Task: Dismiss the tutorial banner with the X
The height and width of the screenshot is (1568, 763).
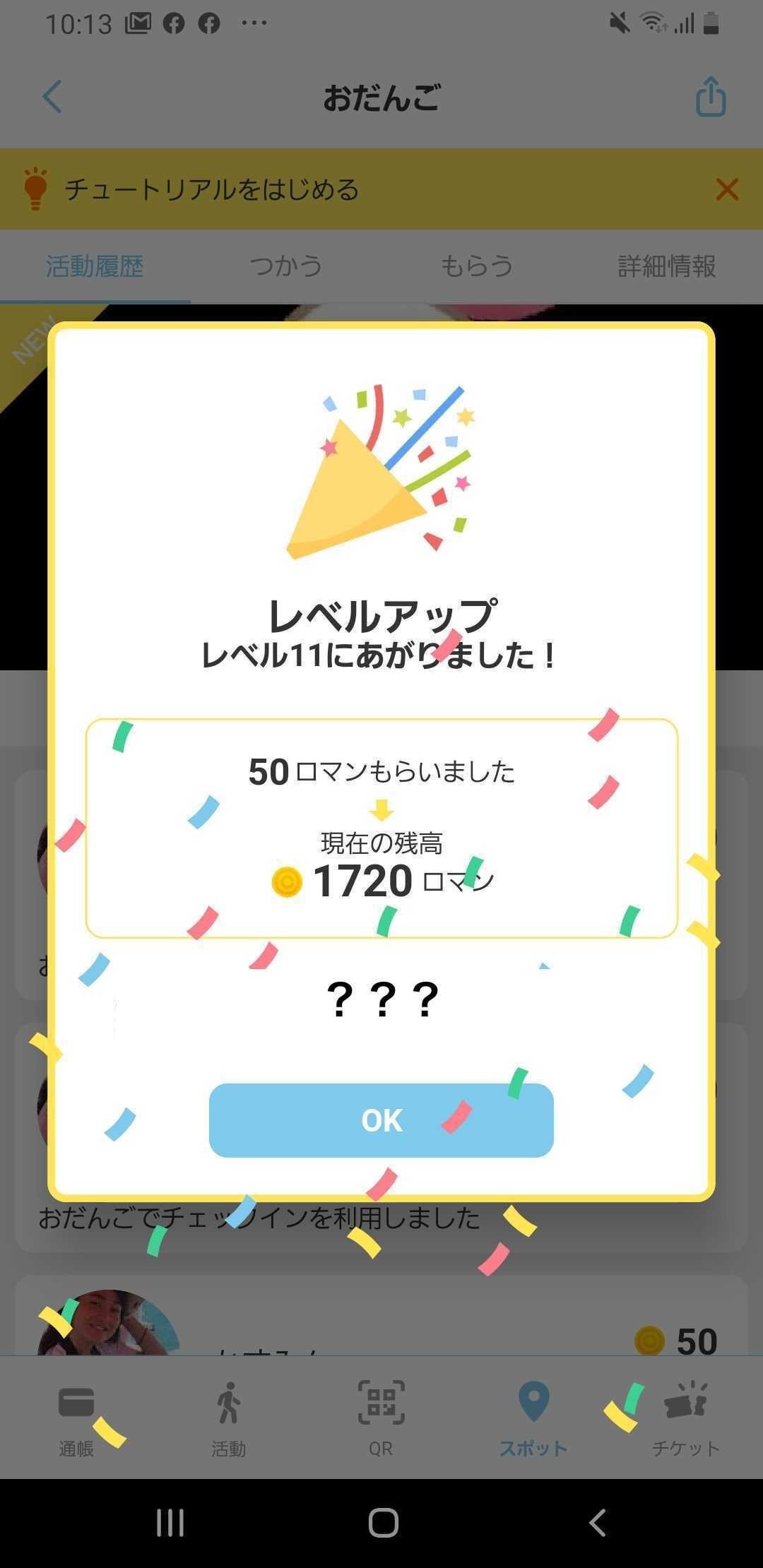Action: click(x=728, y=189)
